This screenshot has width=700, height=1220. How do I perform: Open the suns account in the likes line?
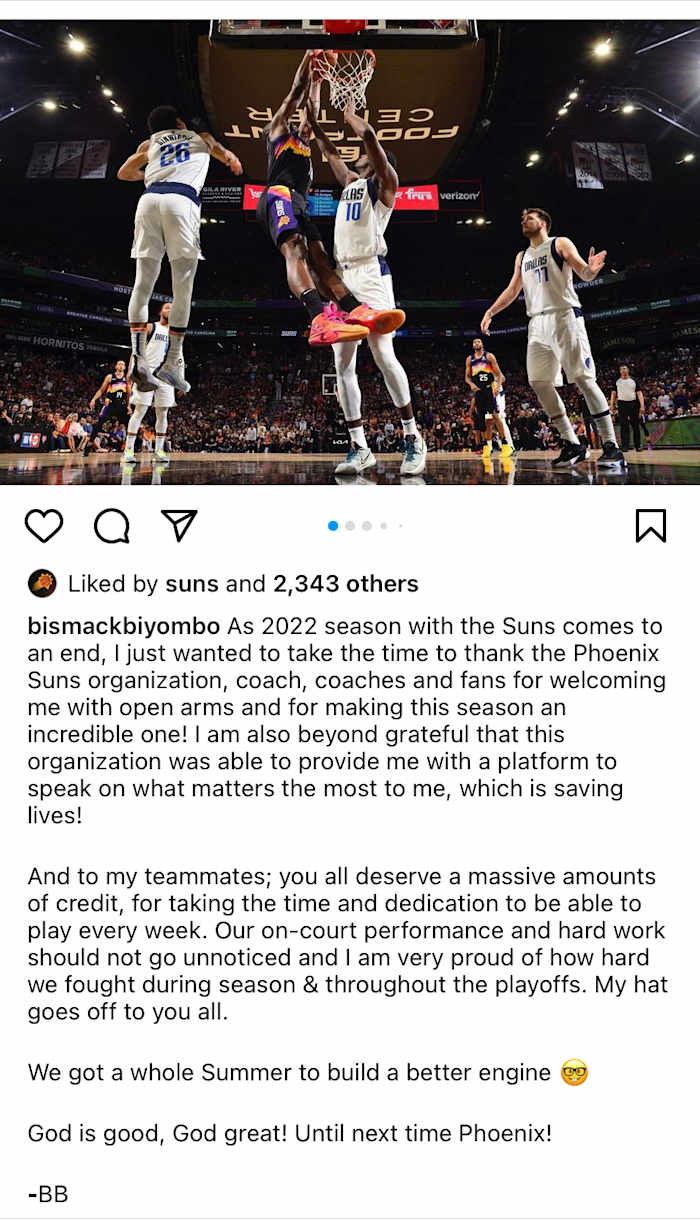[x=192, y=584]
